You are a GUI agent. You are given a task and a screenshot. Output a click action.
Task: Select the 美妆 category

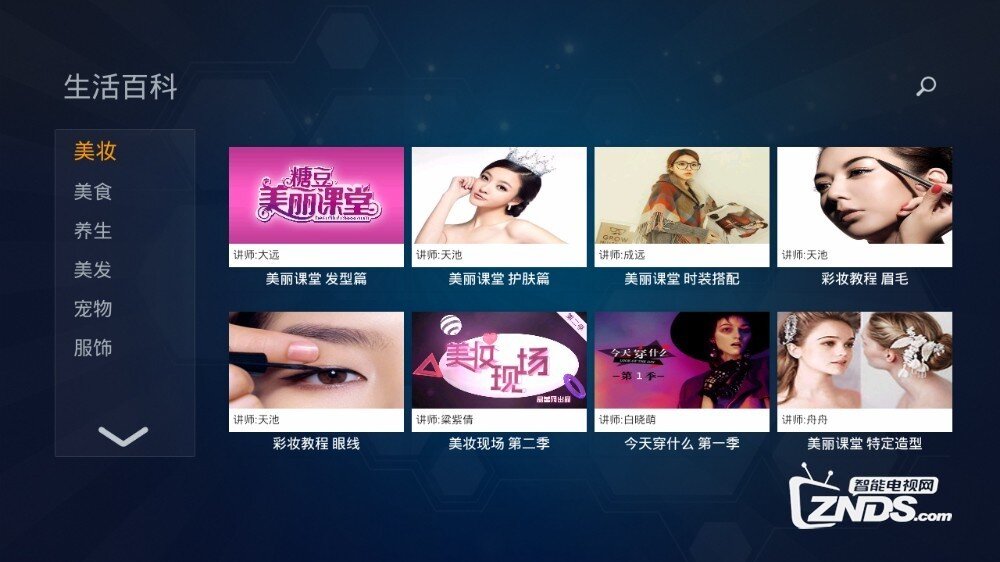(95, 152)
